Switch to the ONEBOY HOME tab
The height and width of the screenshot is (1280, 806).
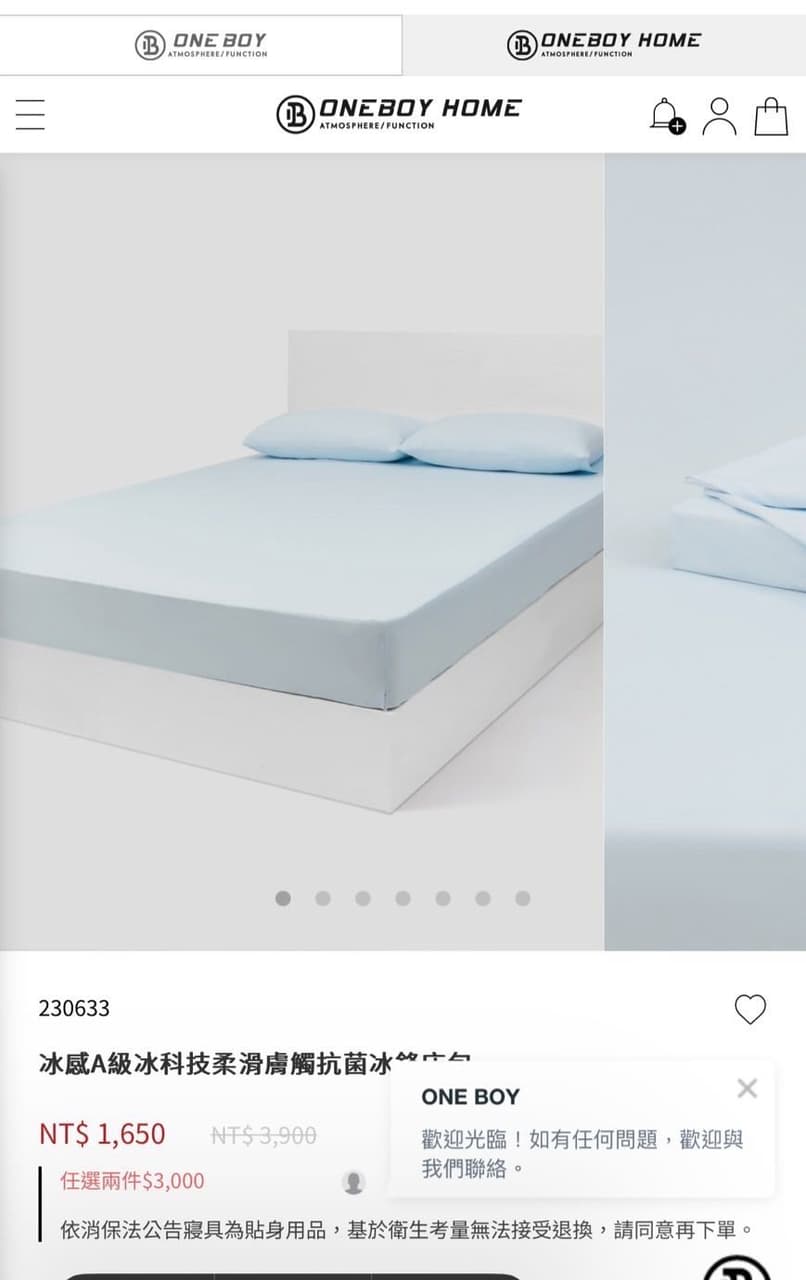coord(604,45)
